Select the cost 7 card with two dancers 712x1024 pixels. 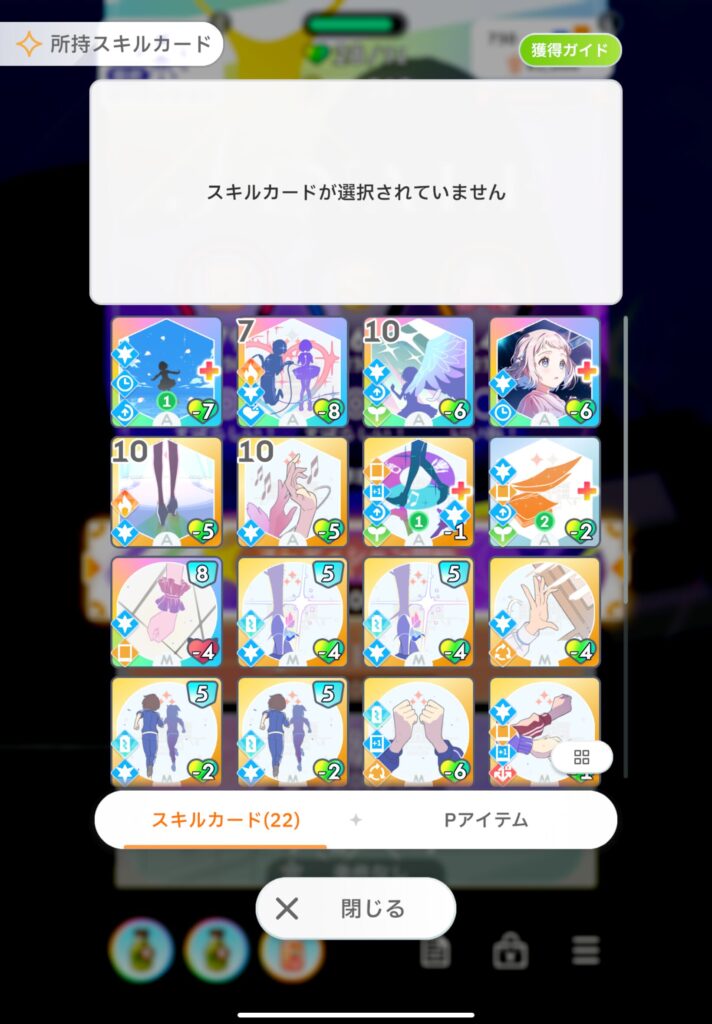pyautogui.click(x=292, y=372)
